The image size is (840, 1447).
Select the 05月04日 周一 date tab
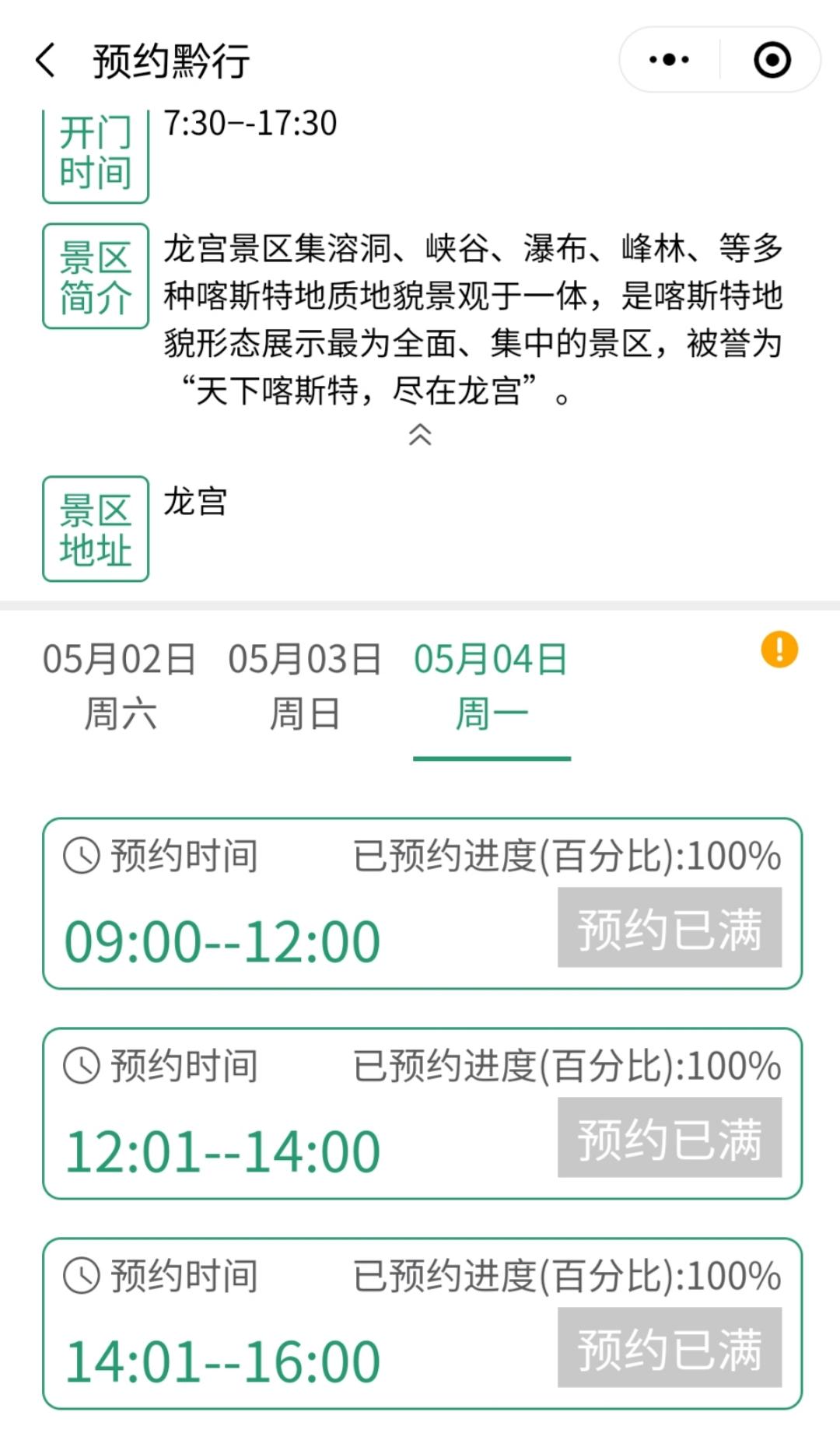491,686
